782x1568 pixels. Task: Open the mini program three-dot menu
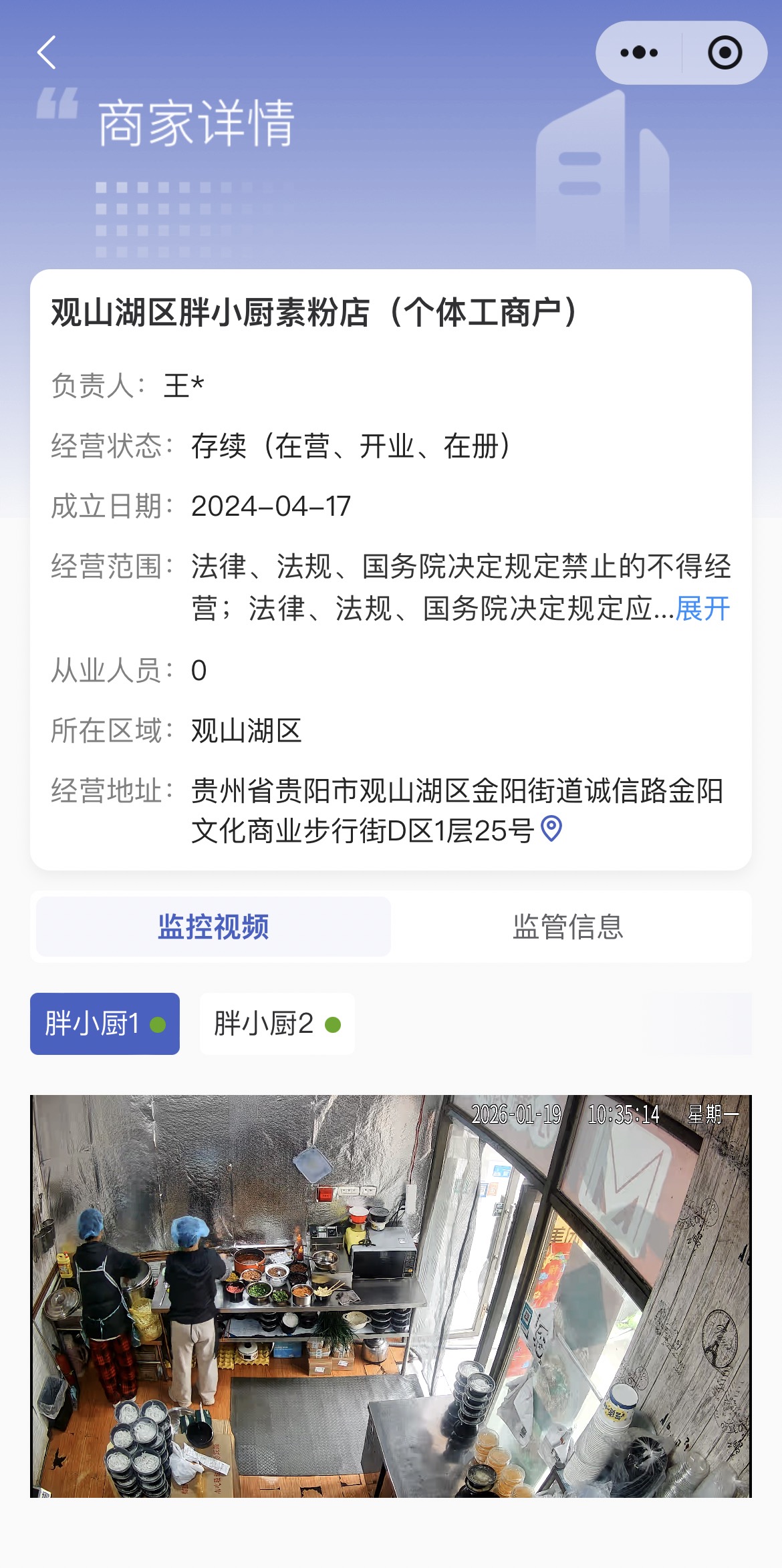coord(639,53)
